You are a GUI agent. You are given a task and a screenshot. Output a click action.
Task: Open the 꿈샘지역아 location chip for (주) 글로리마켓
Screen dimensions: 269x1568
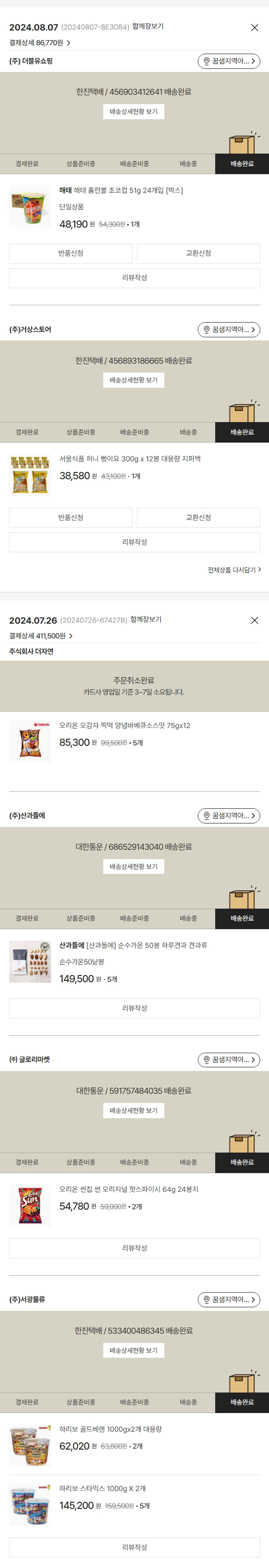(229, 1060)
